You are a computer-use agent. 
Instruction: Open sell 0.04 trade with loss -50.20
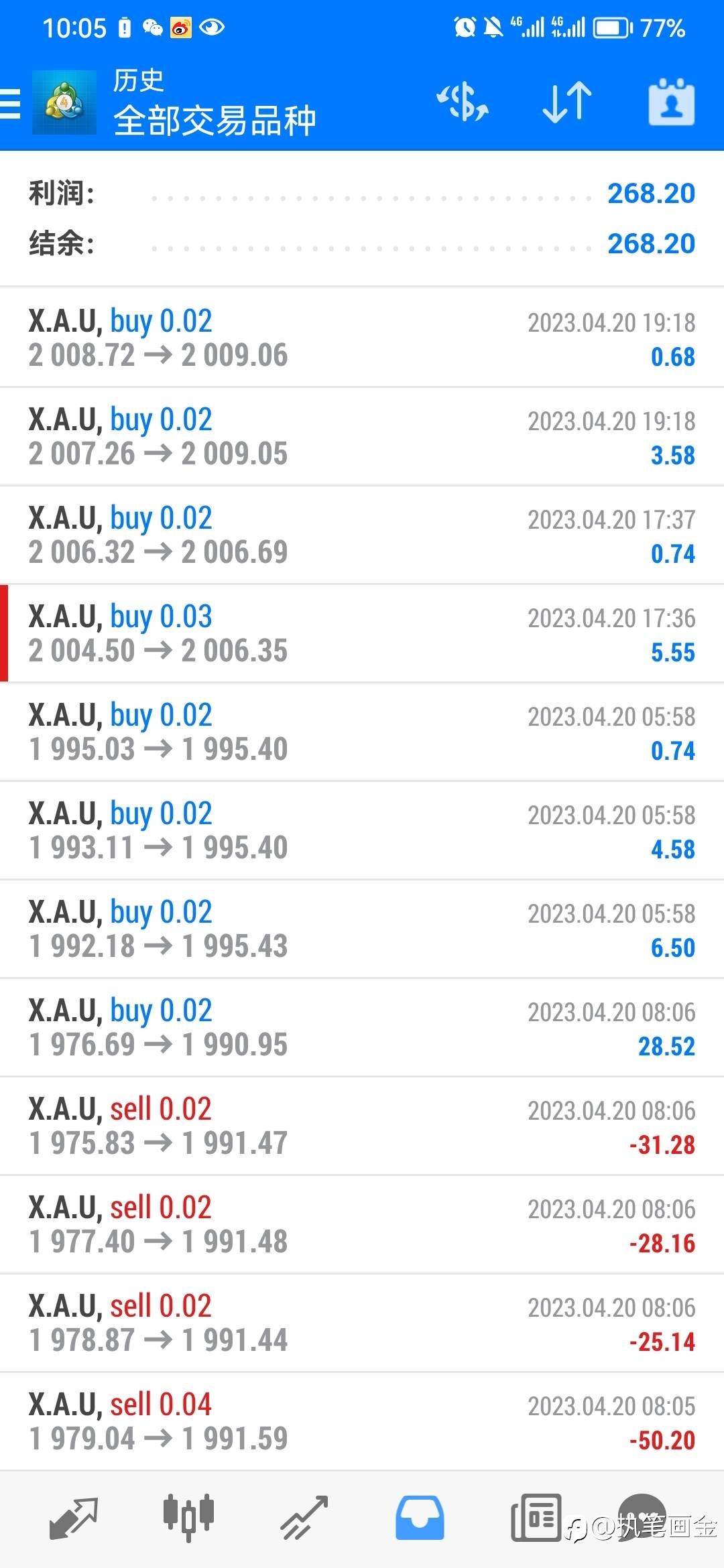(x=362, y=1421)
